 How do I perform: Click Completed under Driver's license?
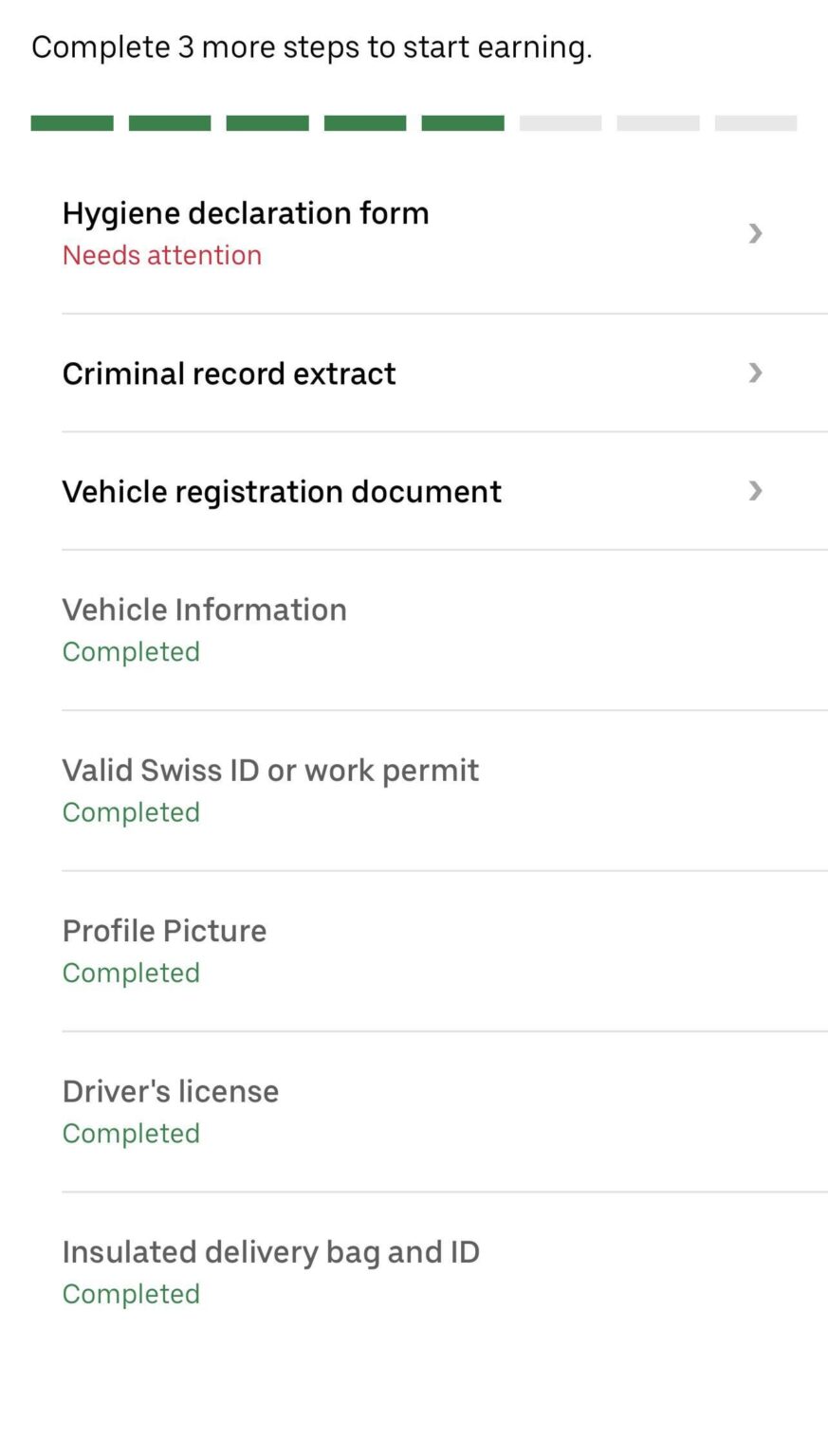point(131,1133)
